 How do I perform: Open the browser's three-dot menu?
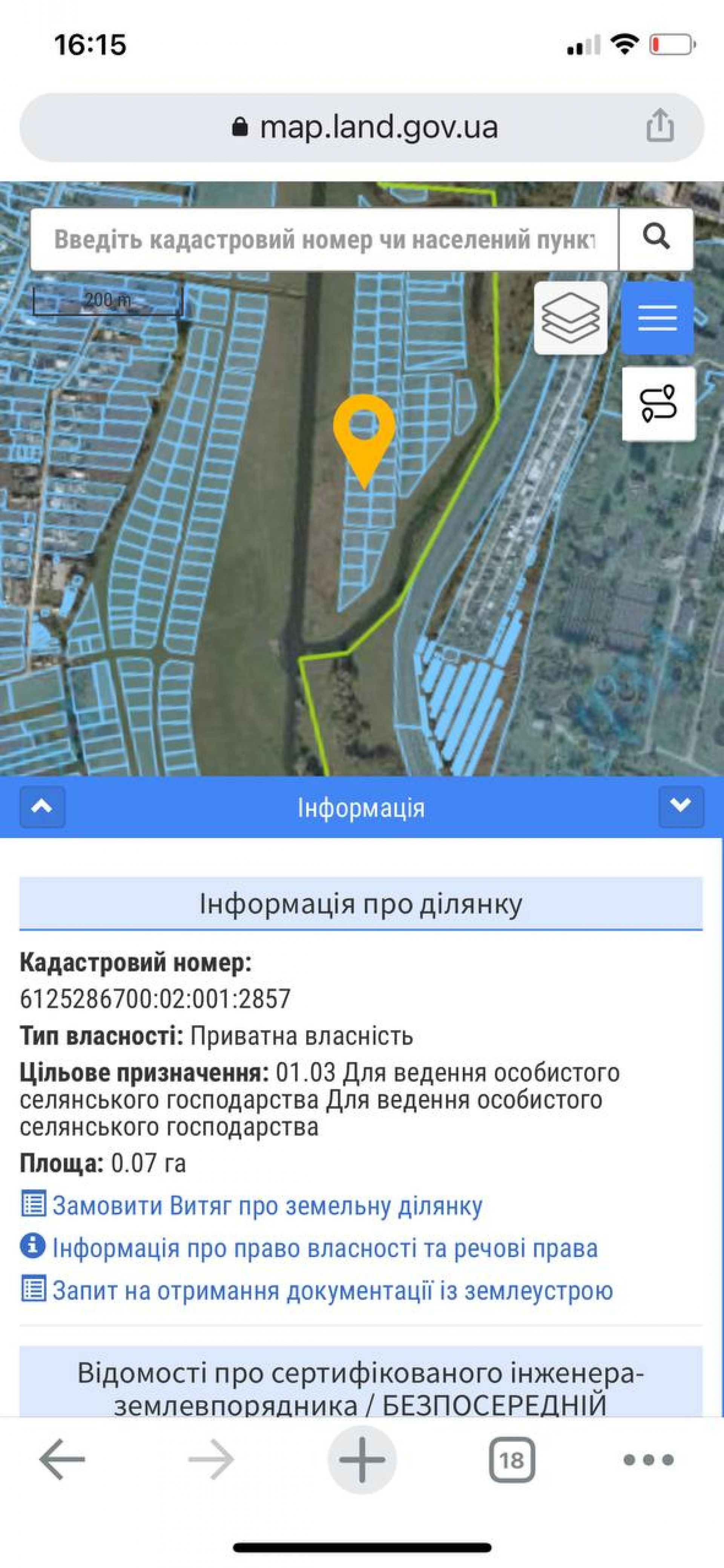coord(649,1459)
